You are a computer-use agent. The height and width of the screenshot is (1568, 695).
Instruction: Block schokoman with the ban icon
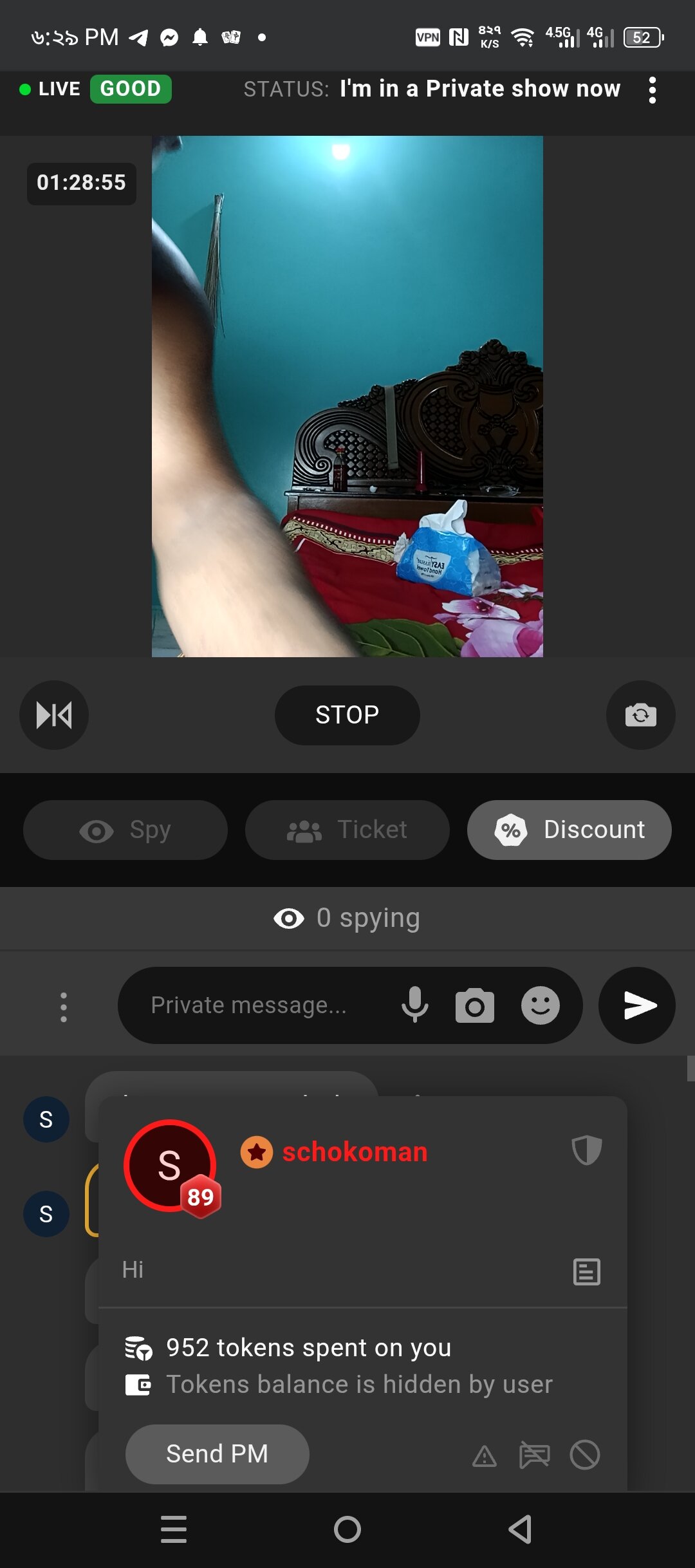(x=584, y=1455)
